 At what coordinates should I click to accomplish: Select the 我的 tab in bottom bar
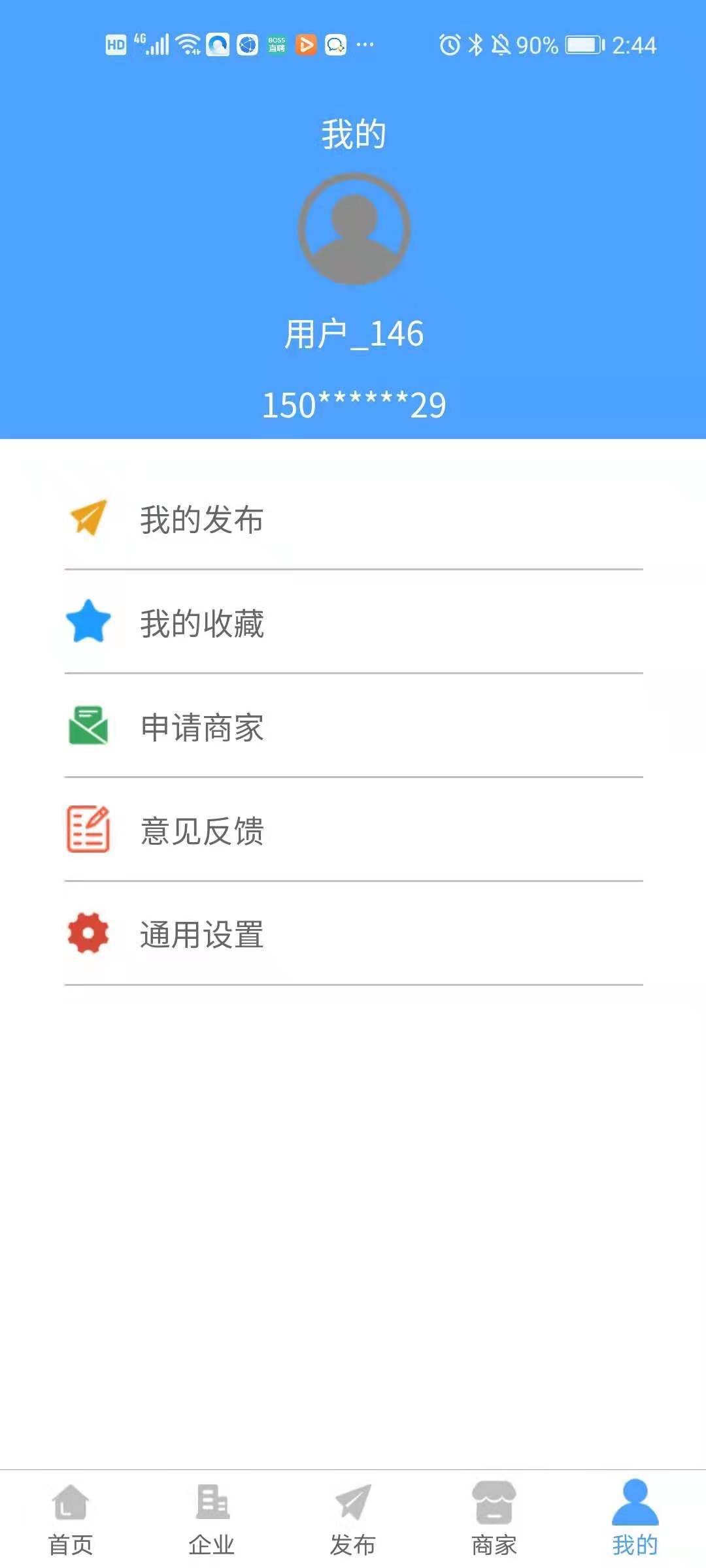click(635, 1518)
